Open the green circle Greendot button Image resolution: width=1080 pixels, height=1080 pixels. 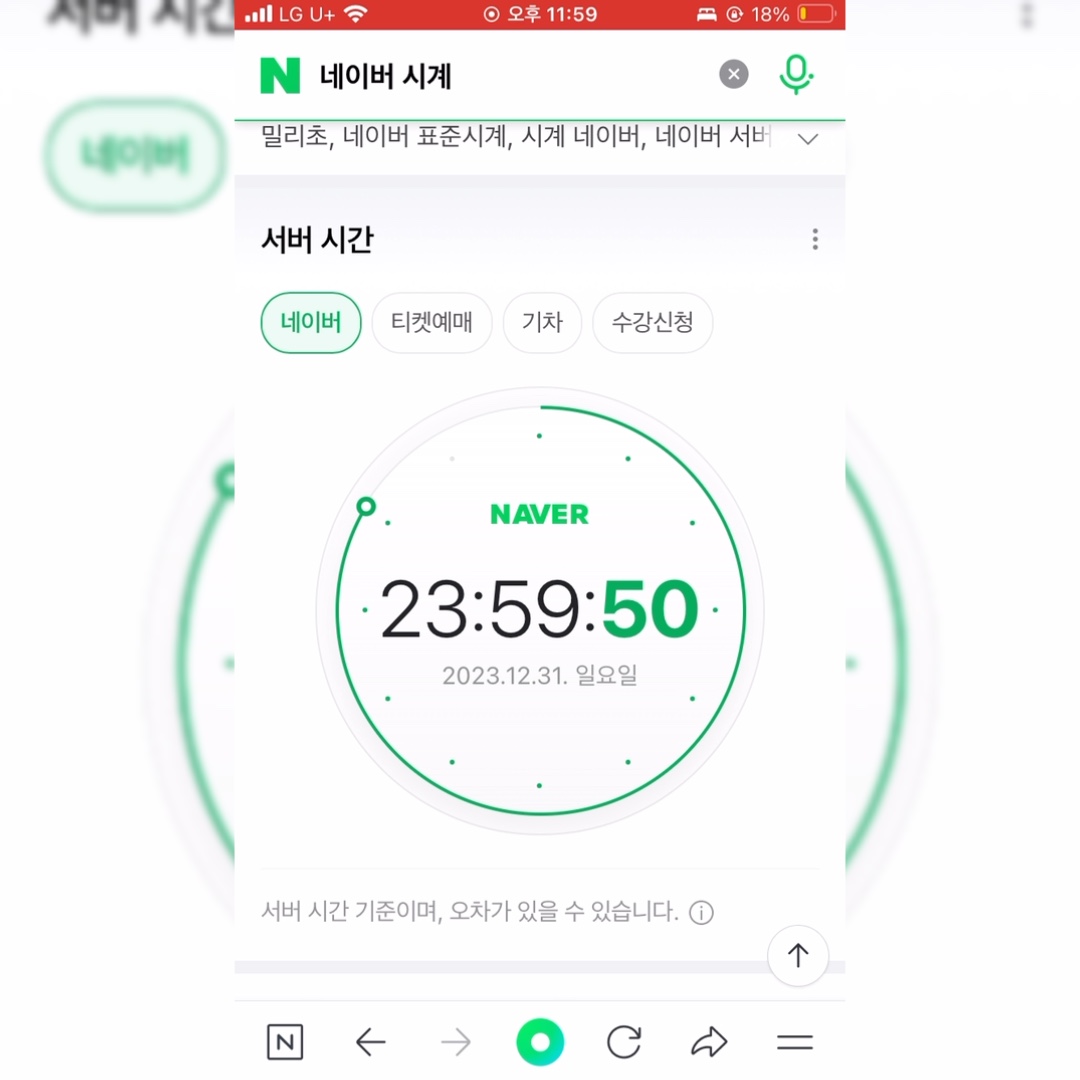click(x=540, y=1041)
